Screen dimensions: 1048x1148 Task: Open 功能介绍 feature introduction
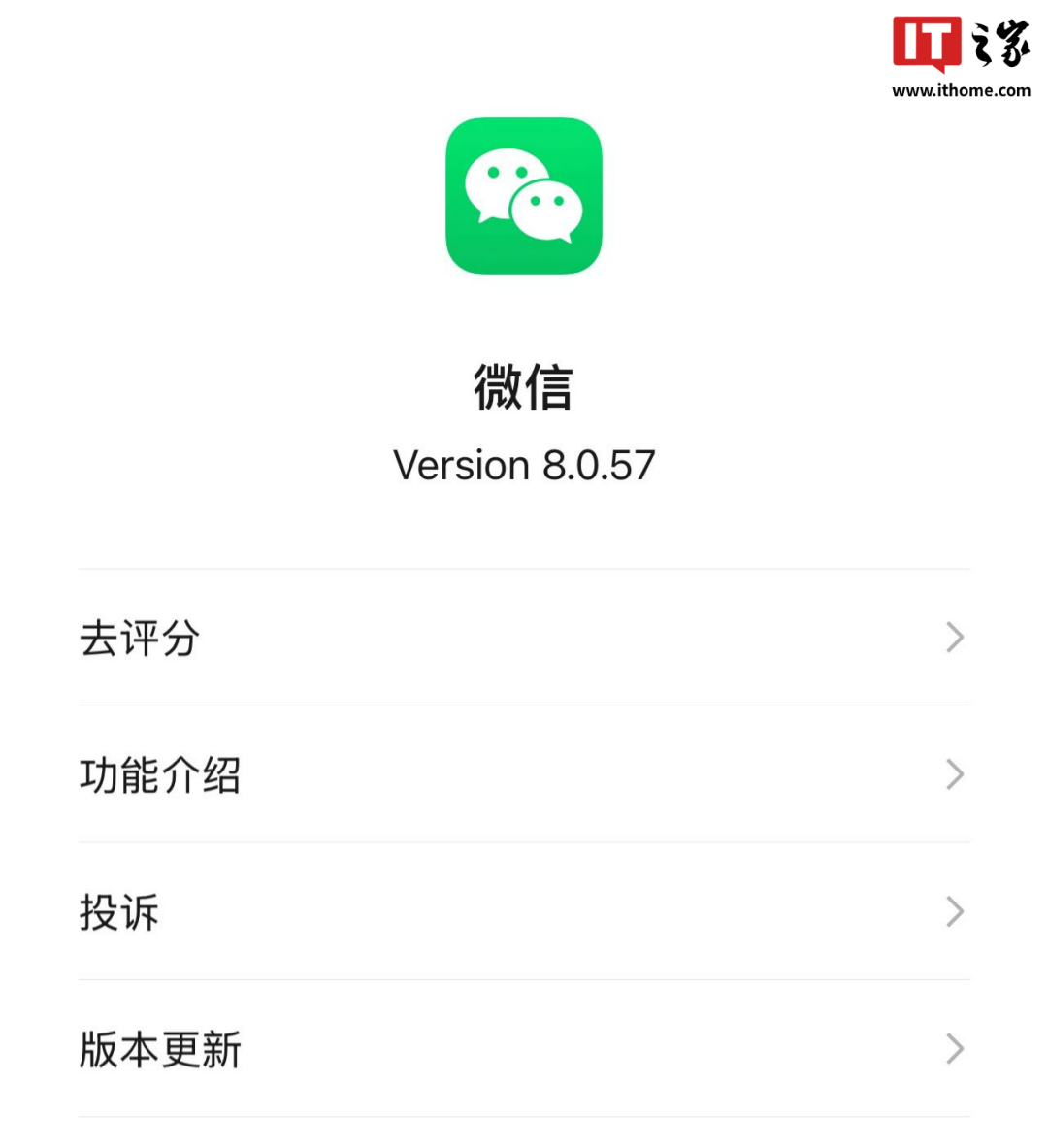(x=524, y=774)
